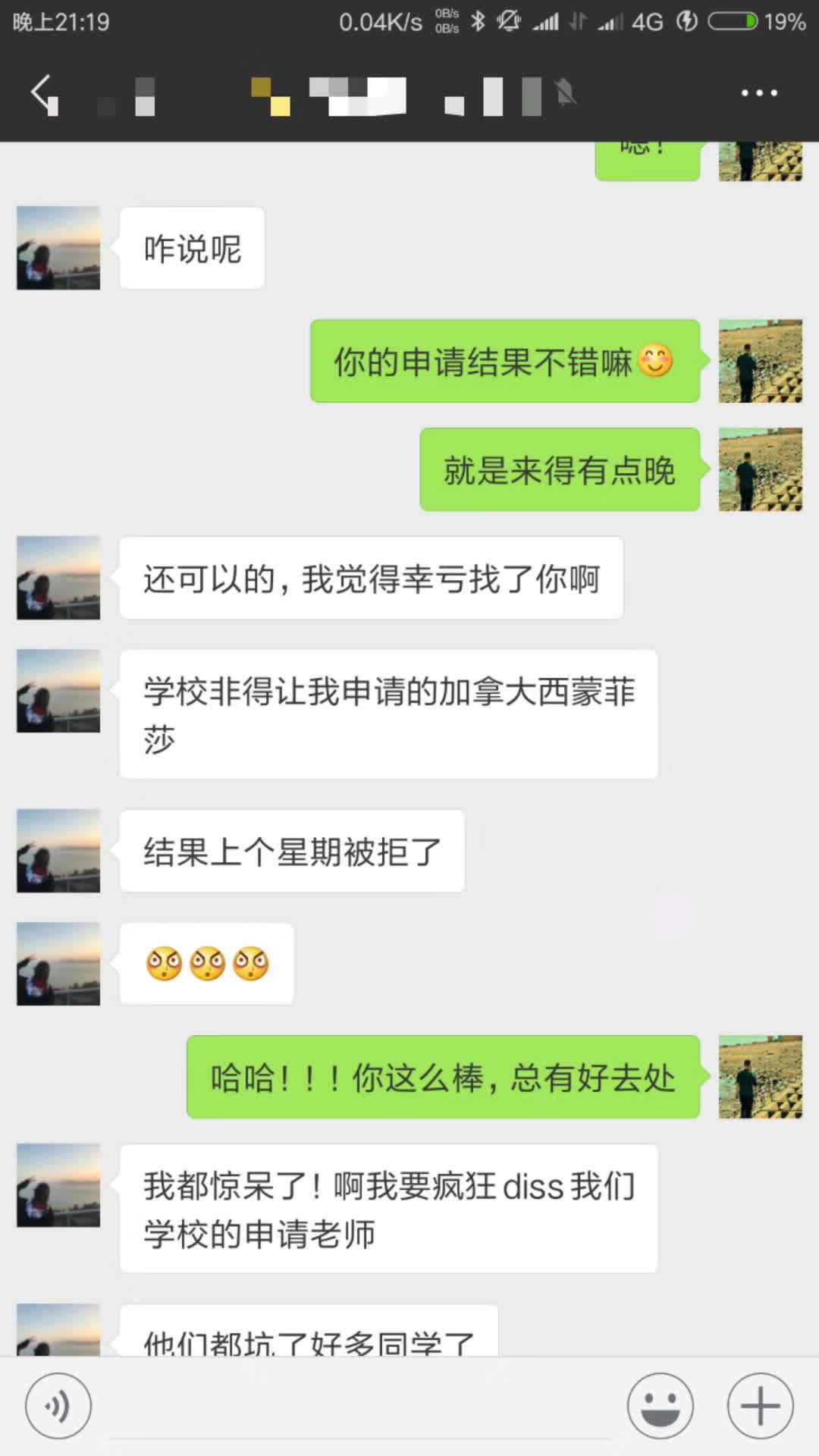
Task: Open the plus attachment menu
Action: click(x=760, y=1405)
